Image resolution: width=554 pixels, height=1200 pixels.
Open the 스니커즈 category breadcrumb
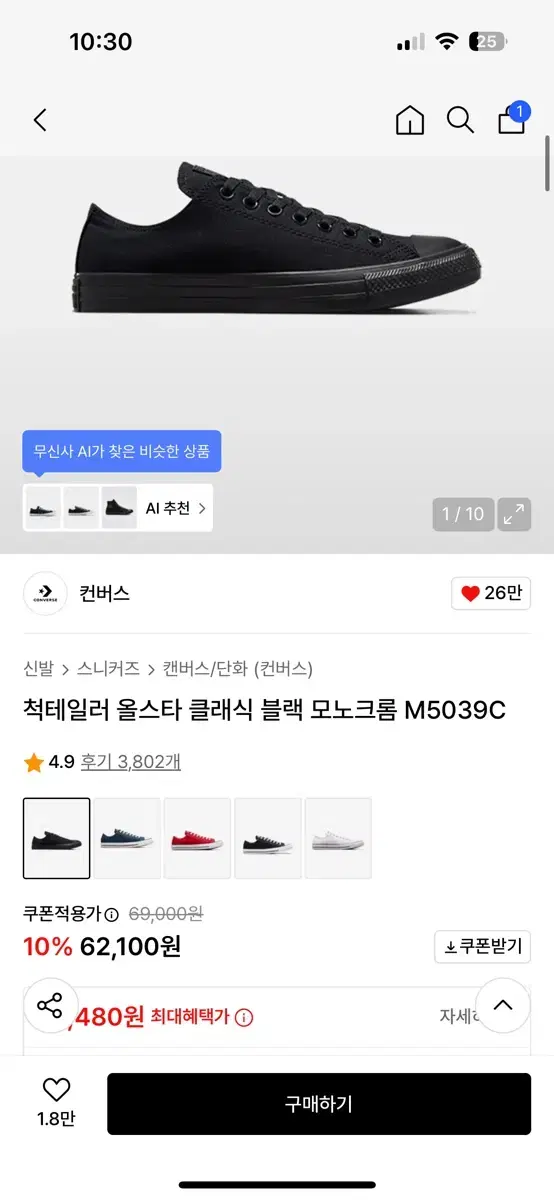108,669
